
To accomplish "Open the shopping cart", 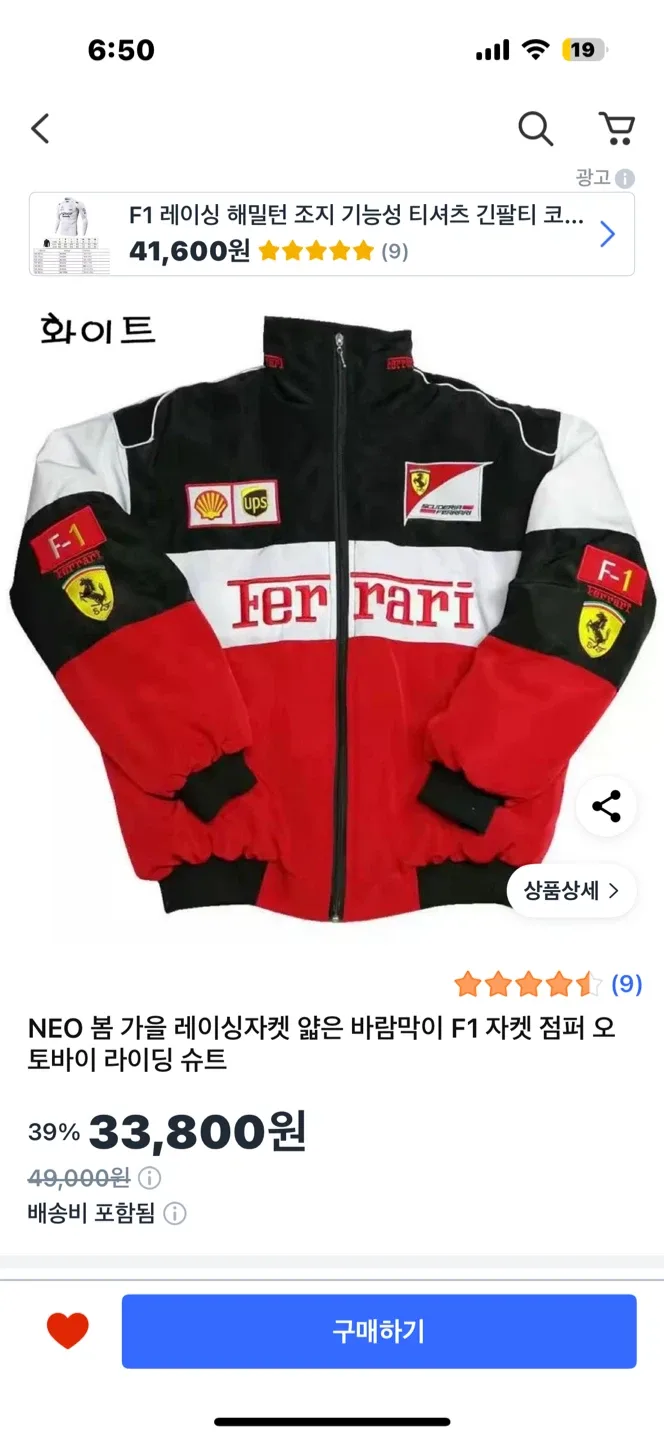I will [616, 128].
